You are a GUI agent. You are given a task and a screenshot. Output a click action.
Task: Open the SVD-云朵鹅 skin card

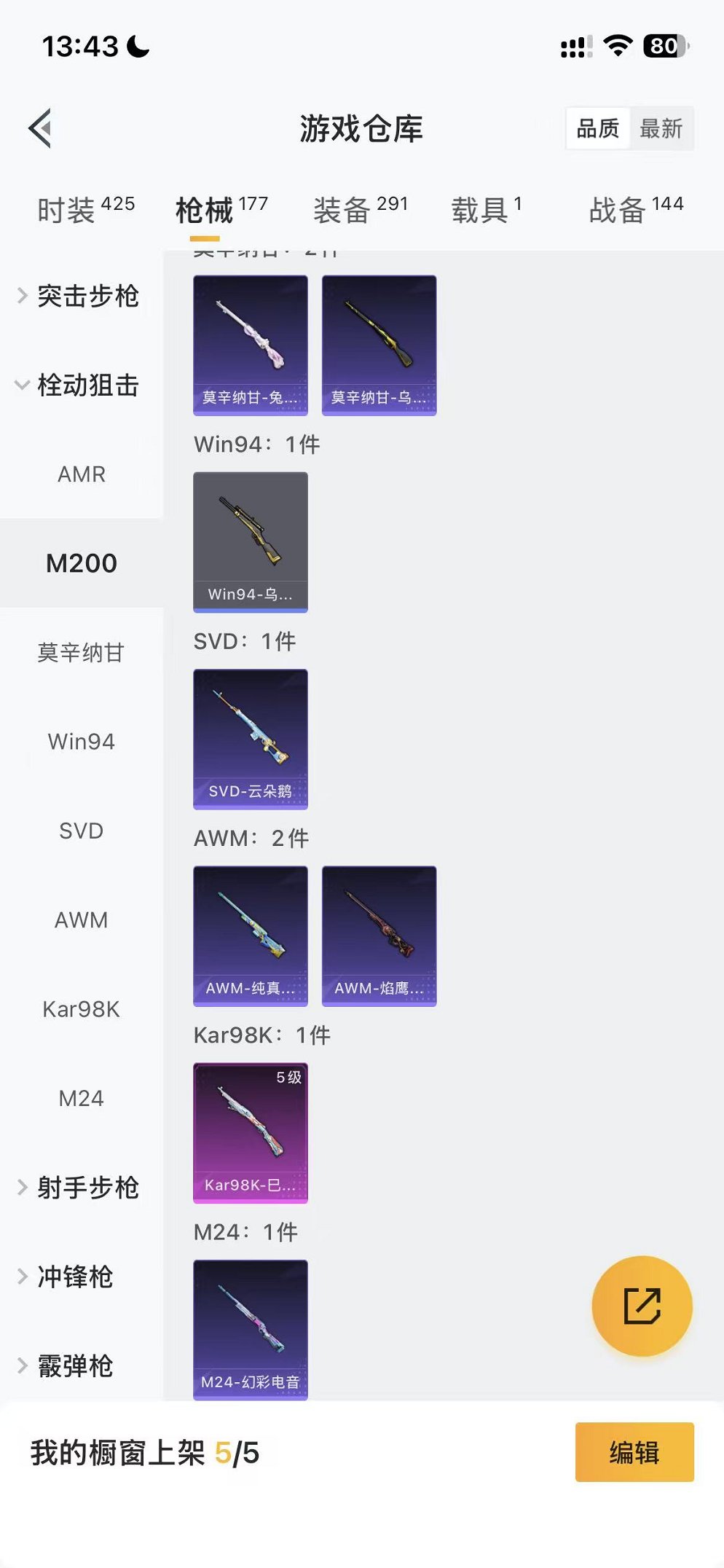tap(251, 739)
